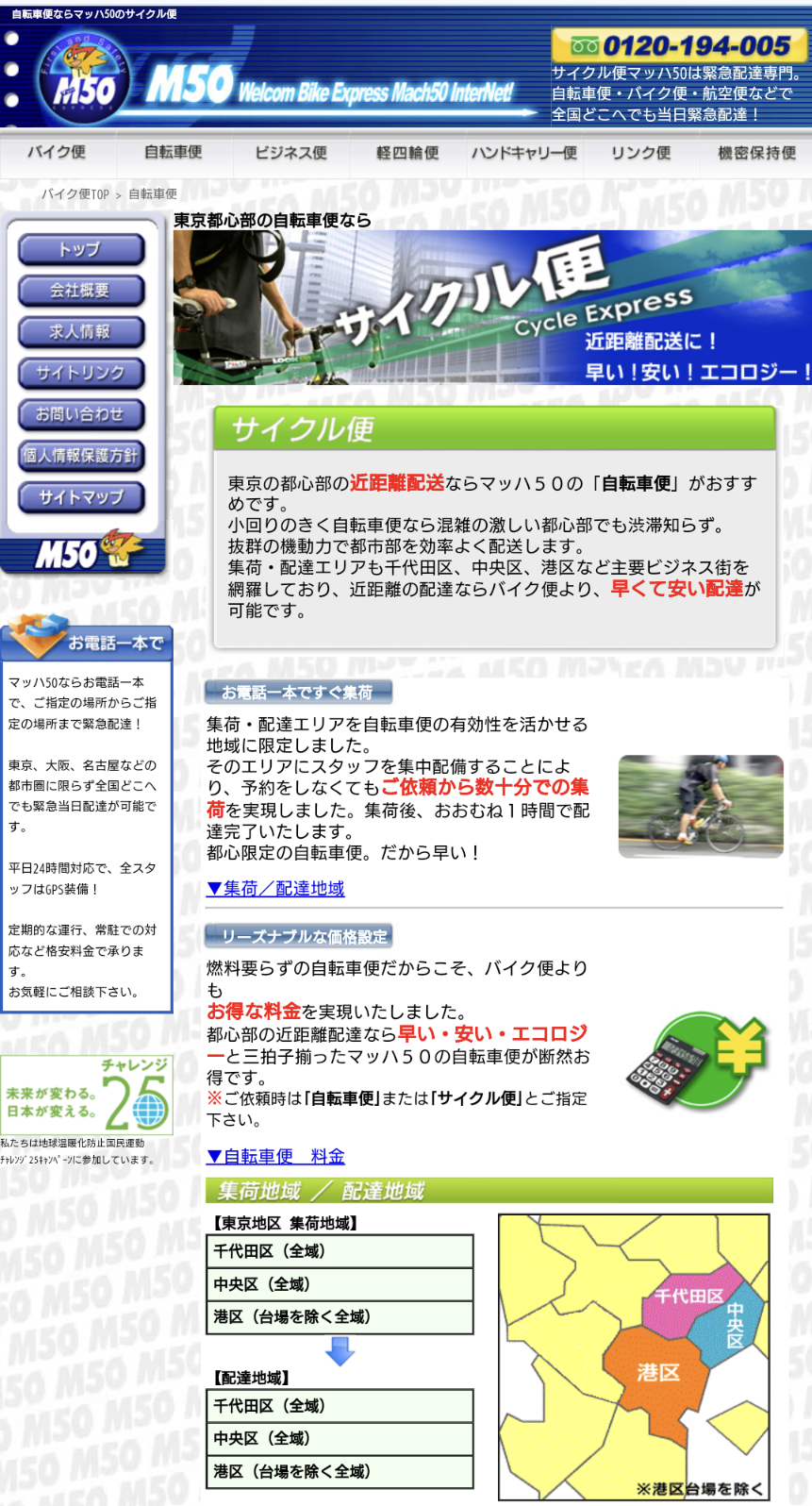
Task: Tap the チャレンジ25 campaign banner
Action: tap(86, 1096)
